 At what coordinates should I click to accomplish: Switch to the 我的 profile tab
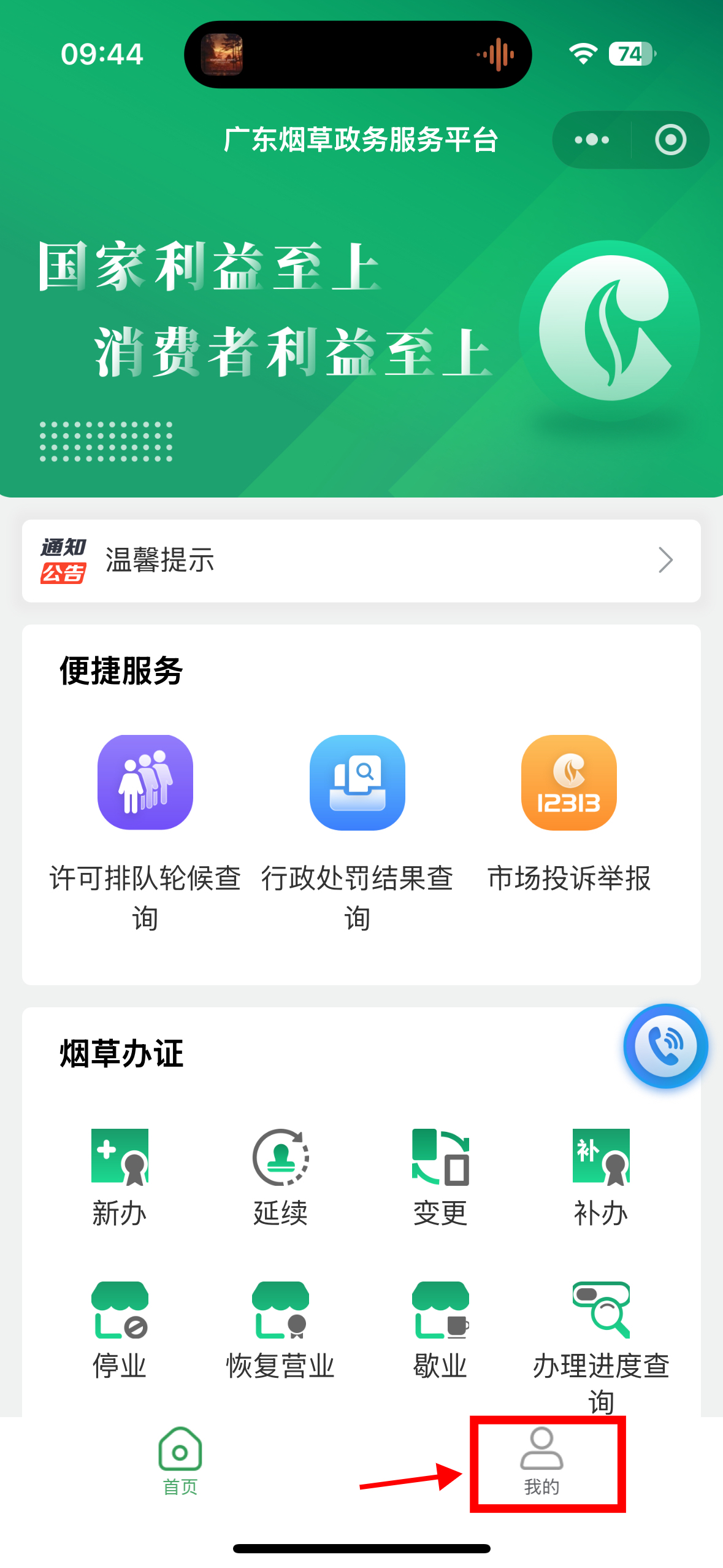point(541,1461)
